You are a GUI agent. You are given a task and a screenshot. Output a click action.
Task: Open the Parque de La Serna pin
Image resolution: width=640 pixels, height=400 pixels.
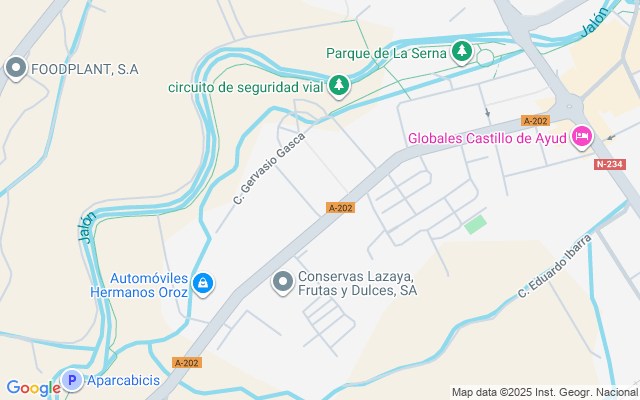click(x=461, y=51)
